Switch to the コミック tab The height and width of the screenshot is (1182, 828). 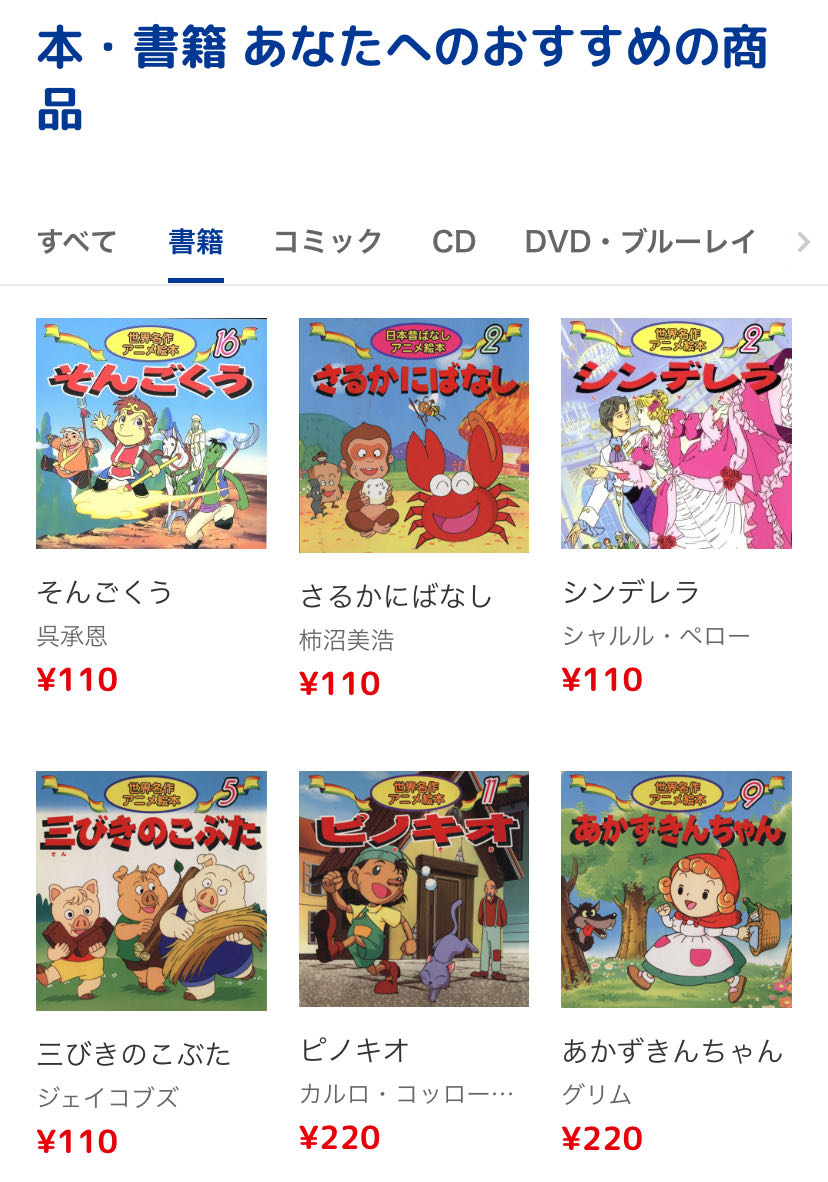(x=328, y=242)
